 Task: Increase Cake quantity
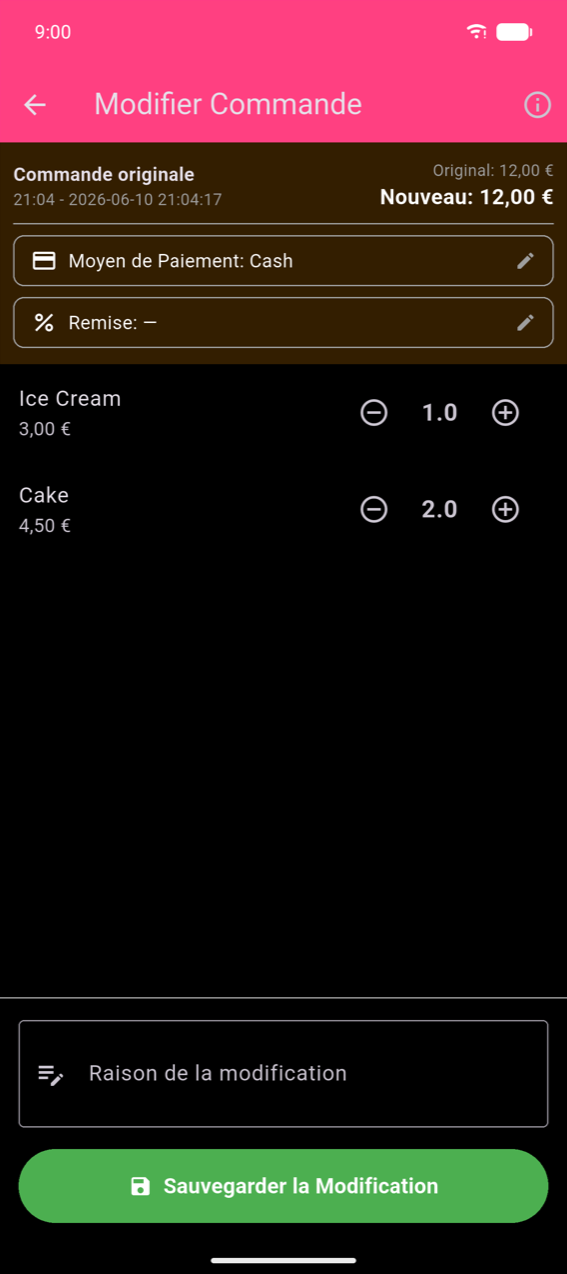point(506,510)
